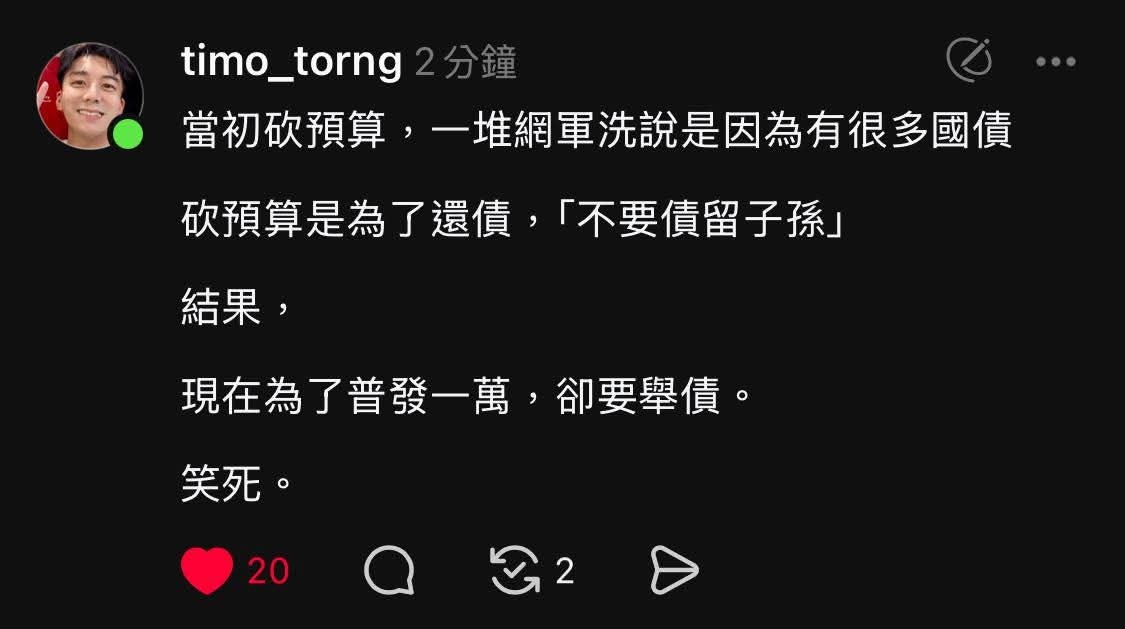This screenshot has width=1125, height=629.
Task: Reply with the comment bubble icon
Action: click(389, 571)
